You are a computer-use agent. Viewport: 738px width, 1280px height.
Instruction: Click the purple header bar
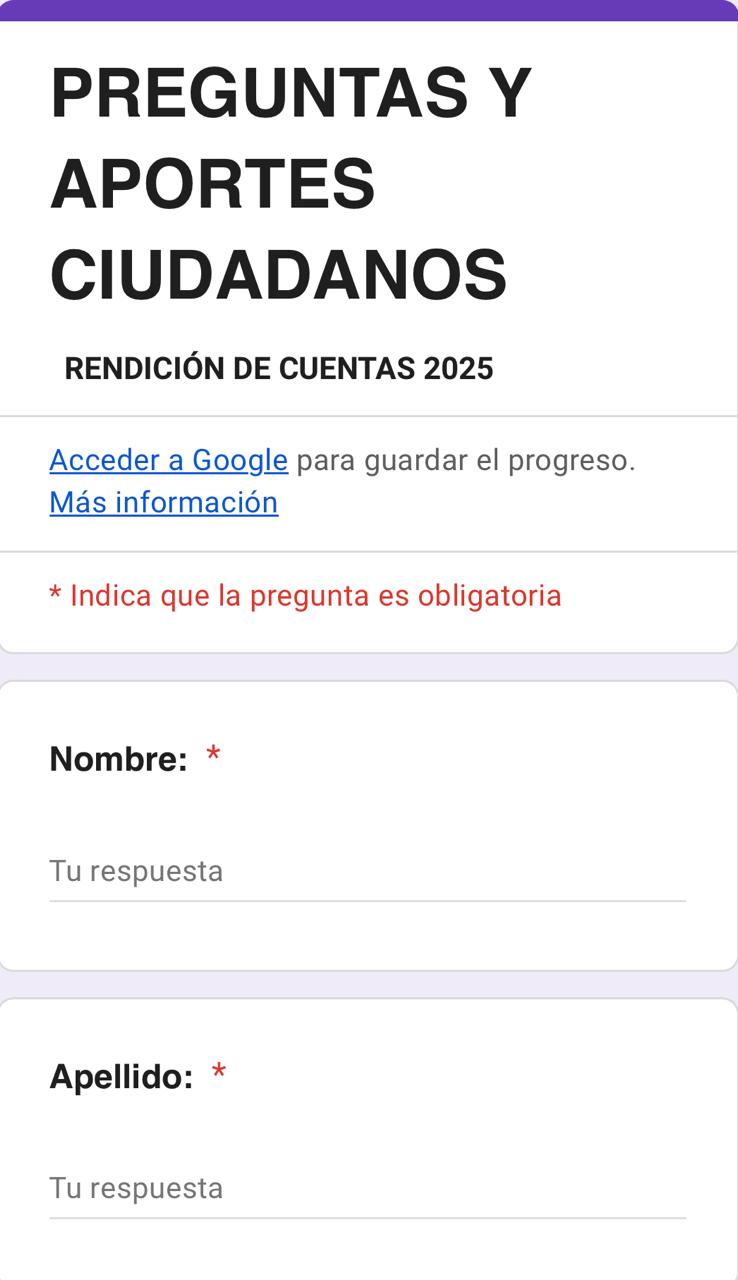point(369,9)
